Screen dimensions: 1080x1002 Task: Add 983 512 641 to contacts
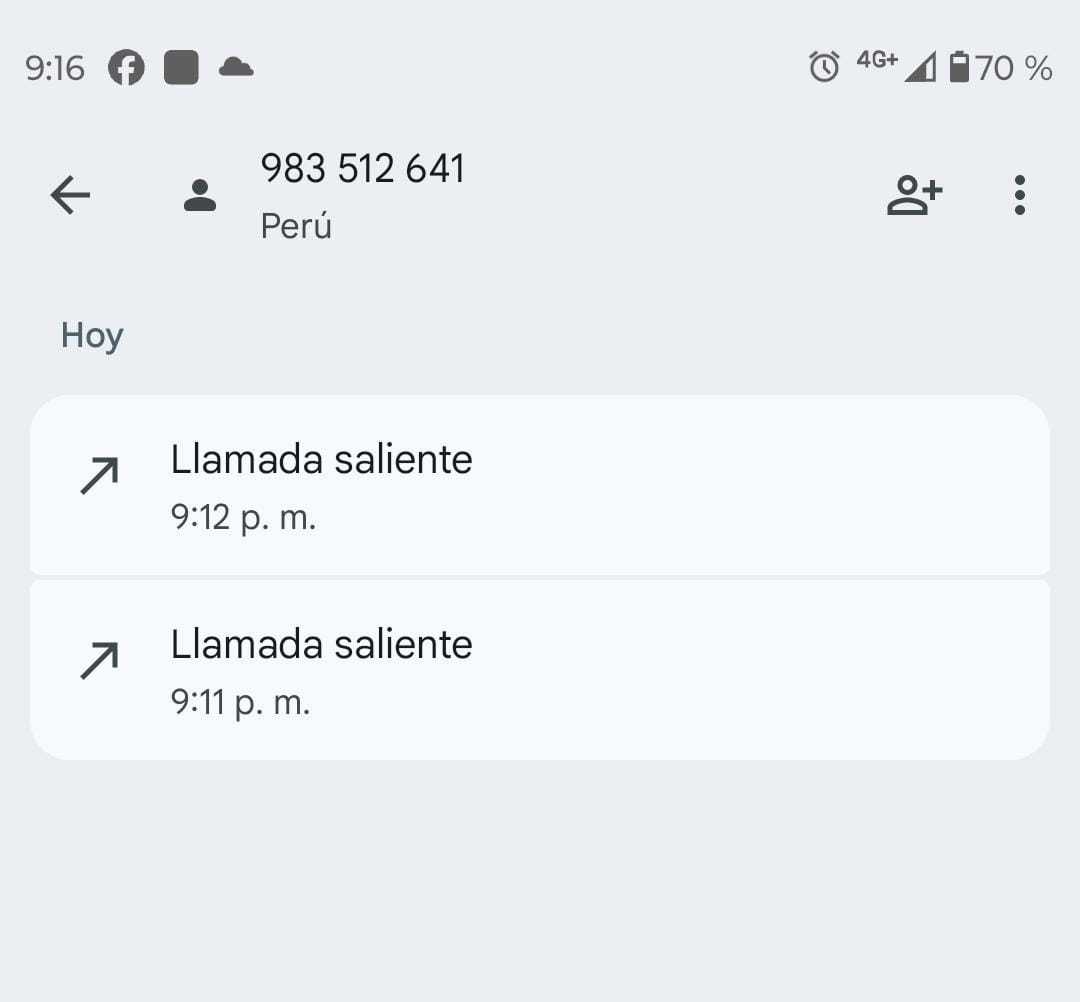coord(914,195)
